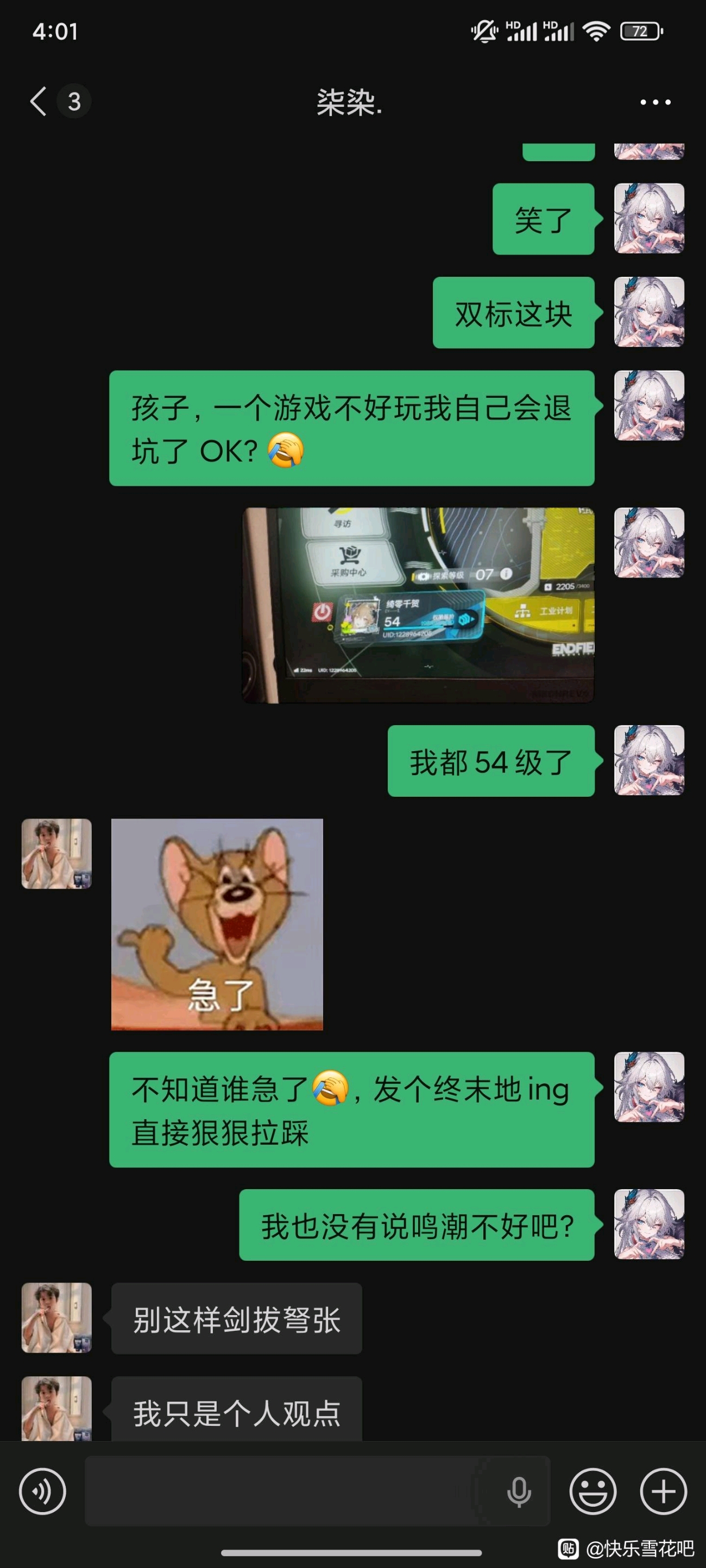Go back to the chat list
706x1568 pixels.
tap(39, 101)
